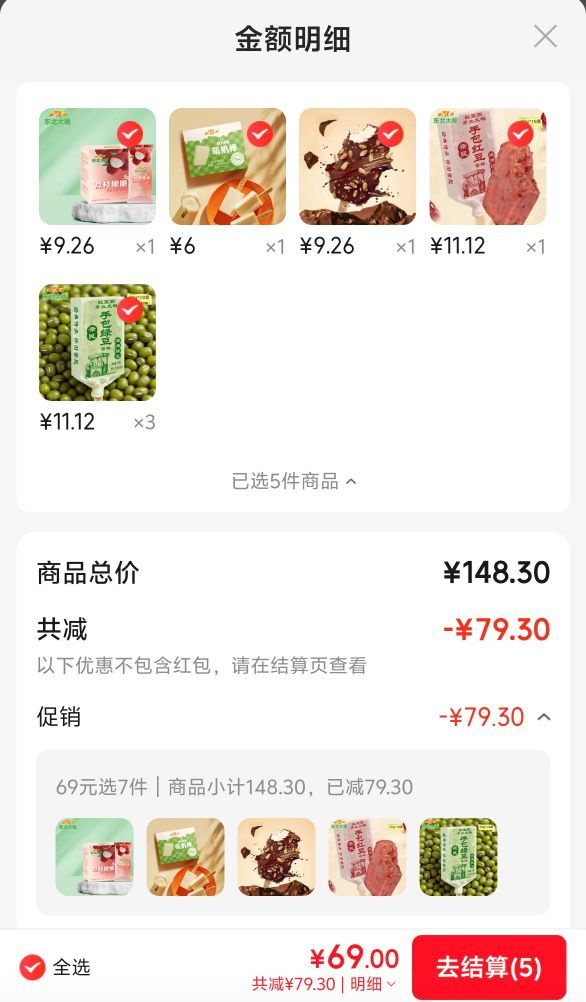Open the red bean bar promo thumbnail
This screenshot has height=1002, width=586.
[x=367, y=857]
